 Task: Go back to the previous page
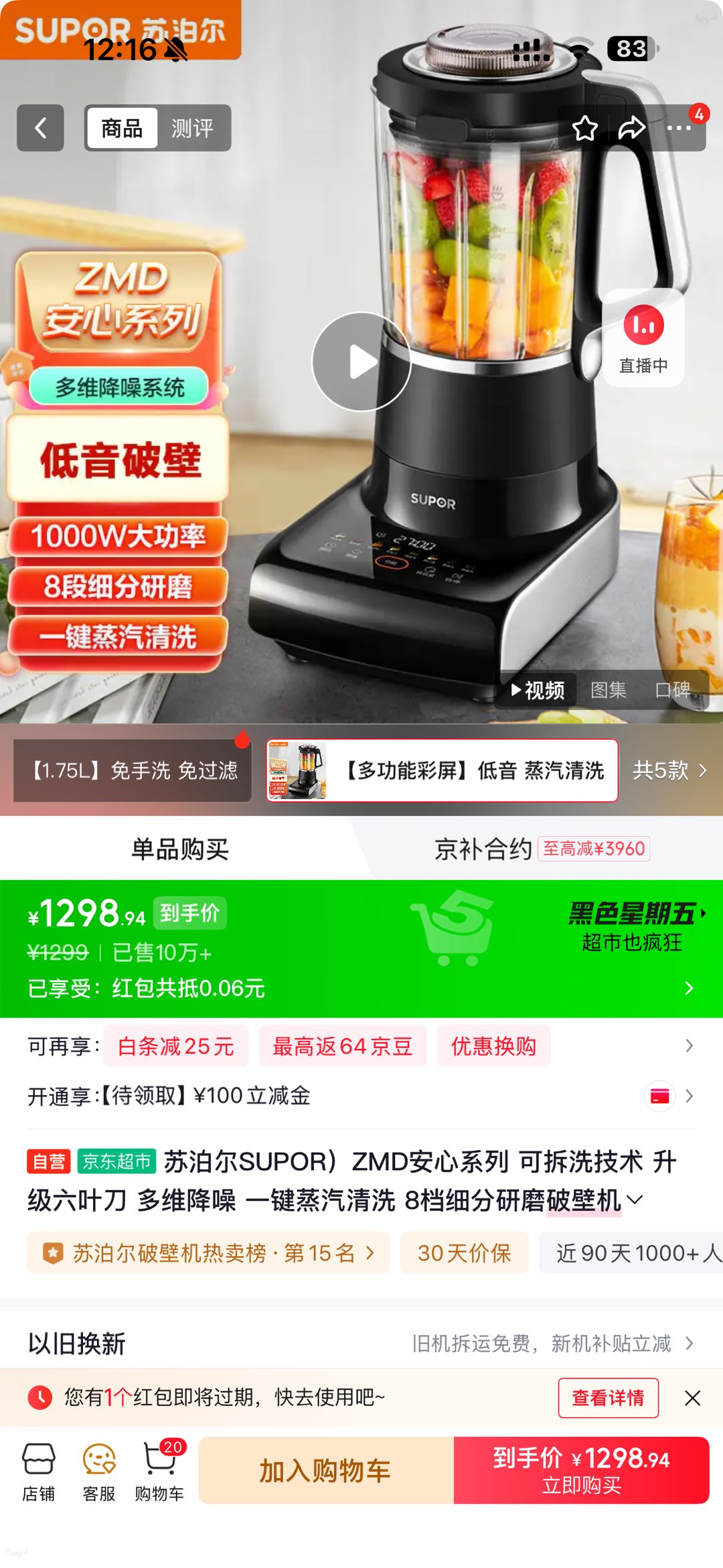(x=40, y=127)
